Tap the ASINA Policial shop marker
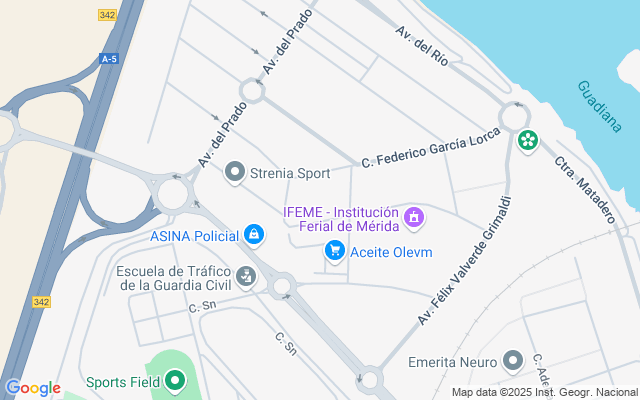This screenshot has width=640, height=400. (x=255, y=235)
